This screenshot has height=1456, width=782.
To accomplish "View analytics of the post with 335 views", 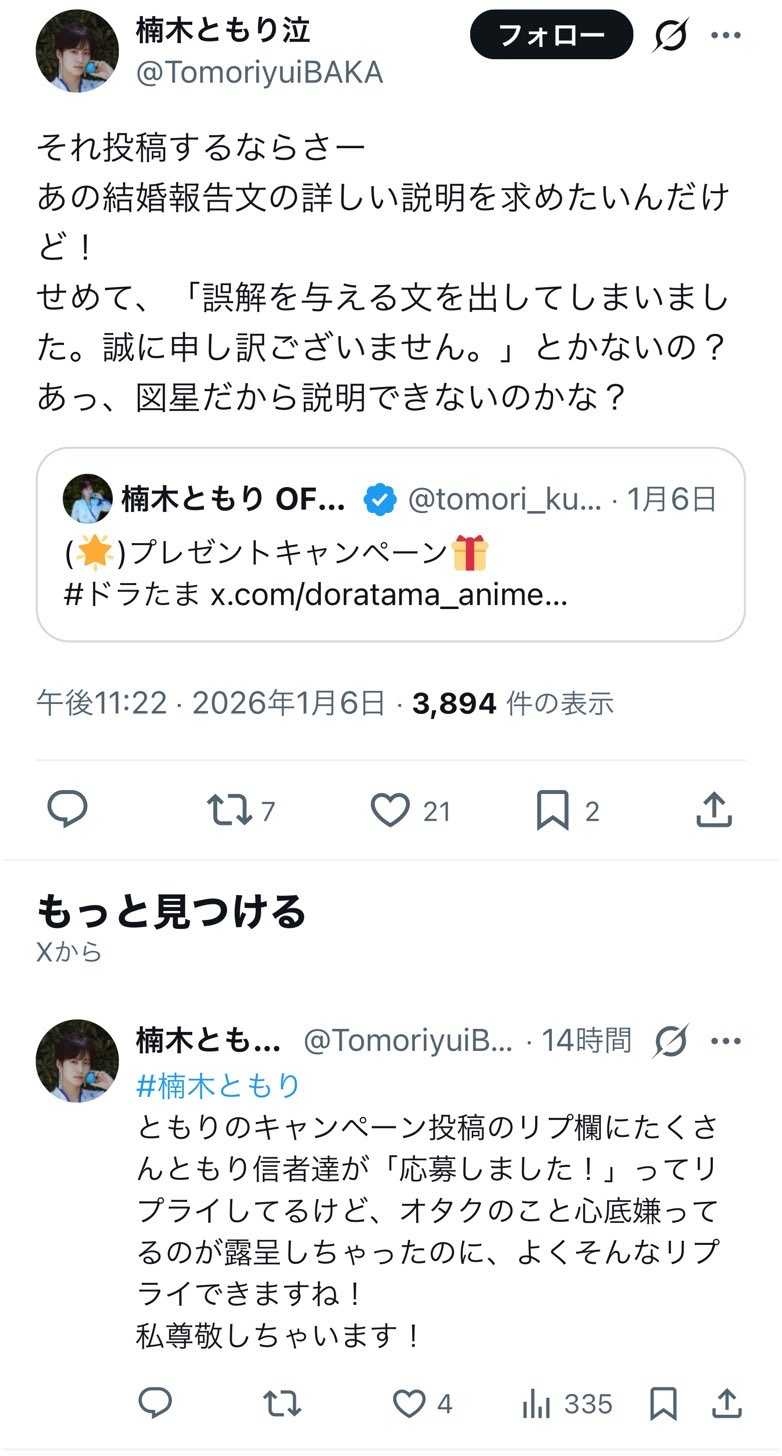I will pyautogui.click(x=538, y=1404).
